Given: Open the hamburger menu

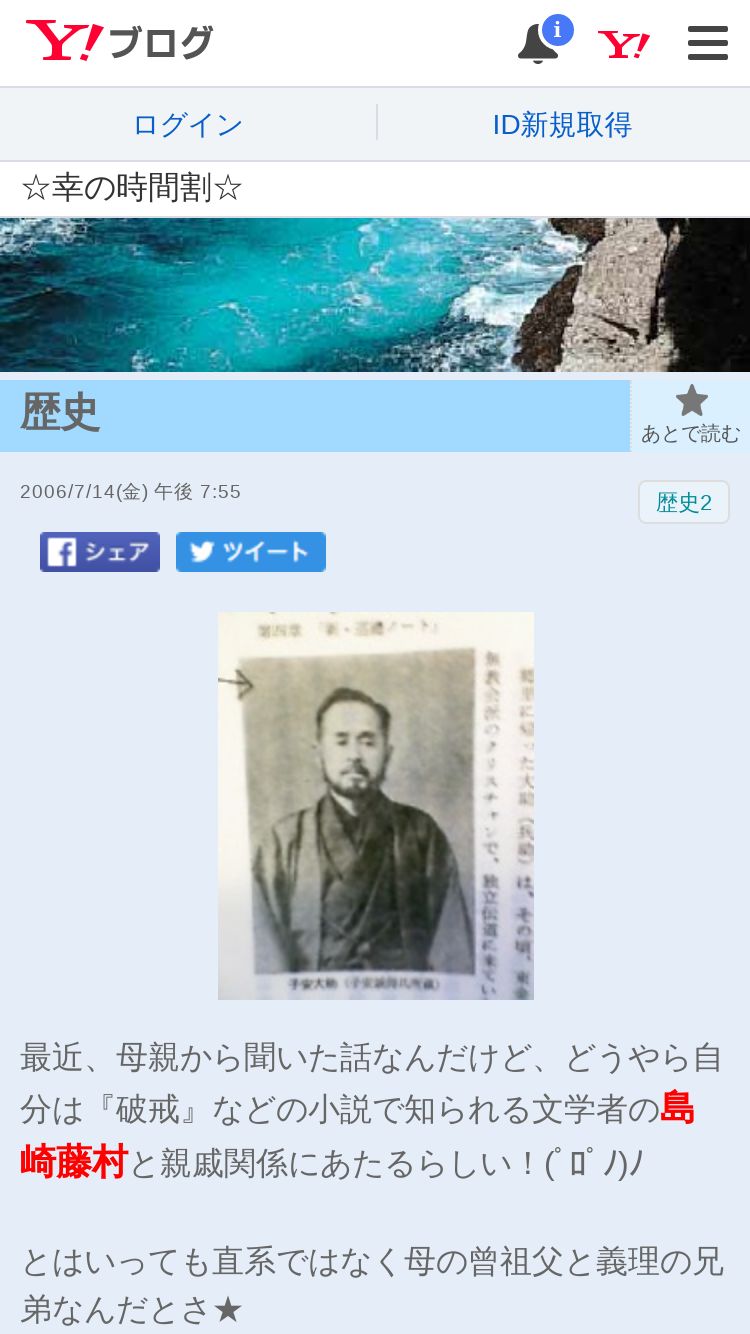Looking at the screenshot, I should pyautogui.click(x=708, y=43).
